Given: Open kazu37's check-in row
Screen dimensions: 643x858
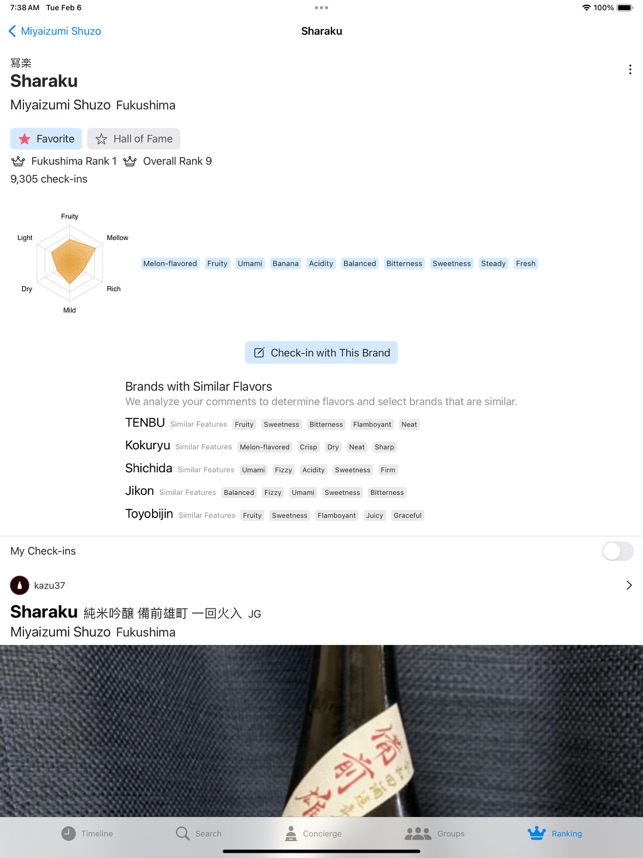Looking at the screenshot, I should click(x=321, y=585).
